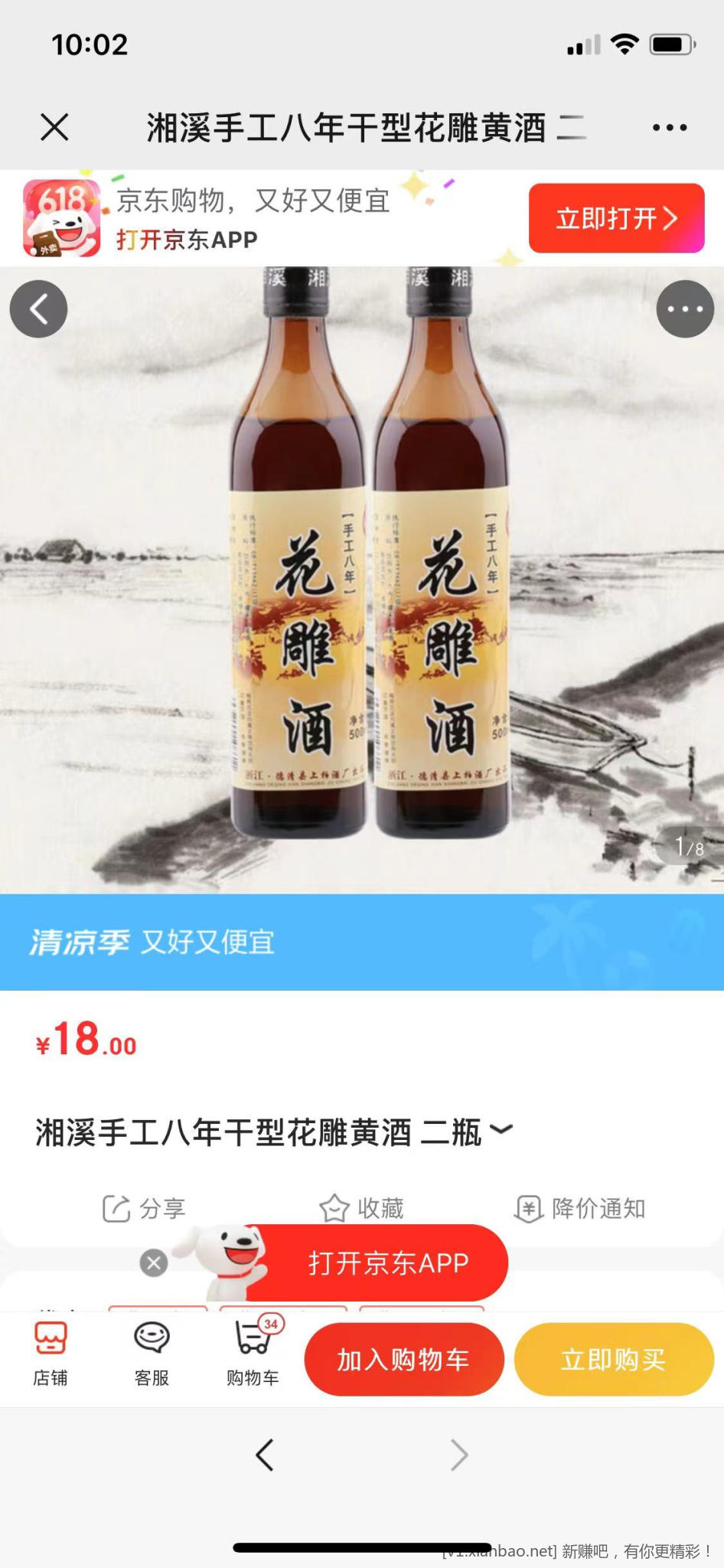
Task: Share this product via 分享
Action: click(145, 1208)
